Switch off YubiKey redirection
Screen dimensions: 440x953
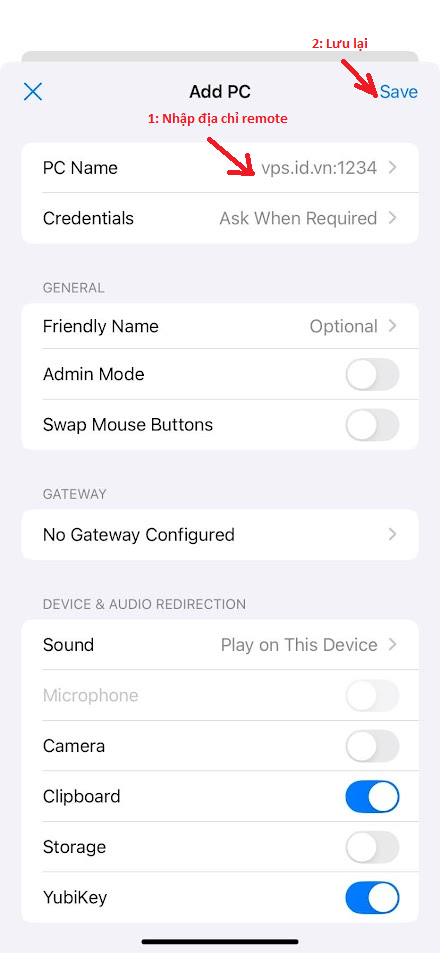coord(373,898)
